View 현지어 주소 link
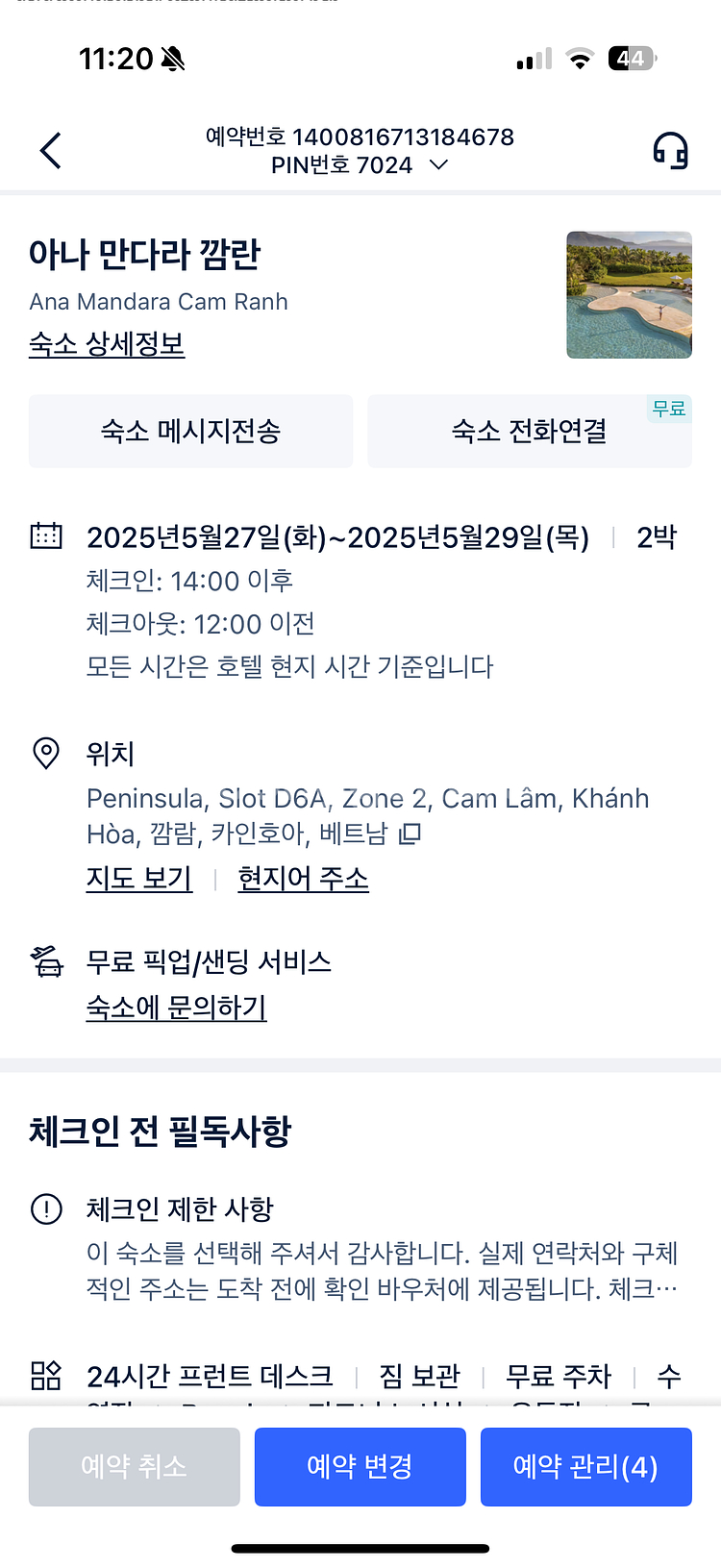 [303, 879]
